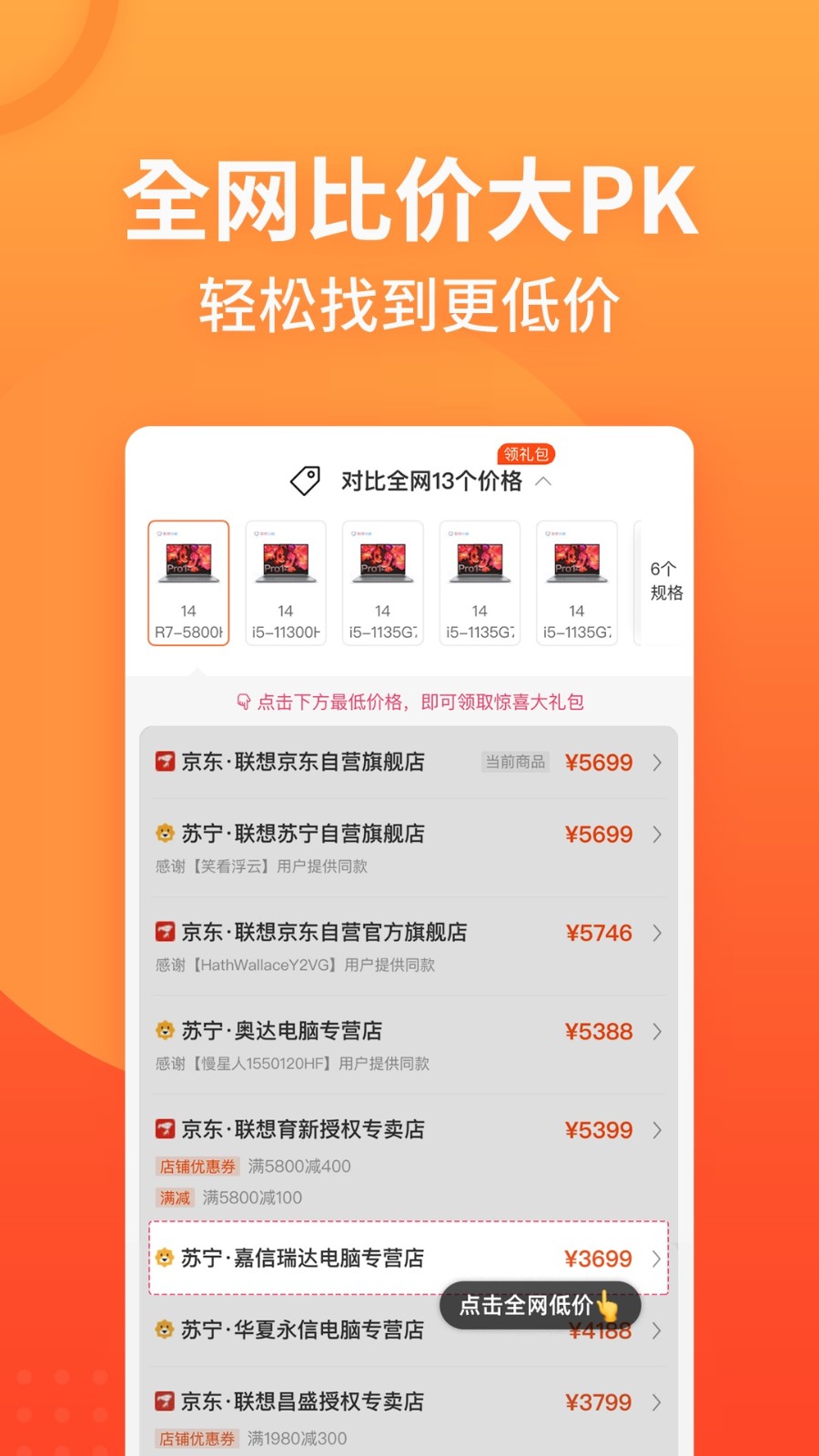Select the 6个规格 option

(663, 581)
